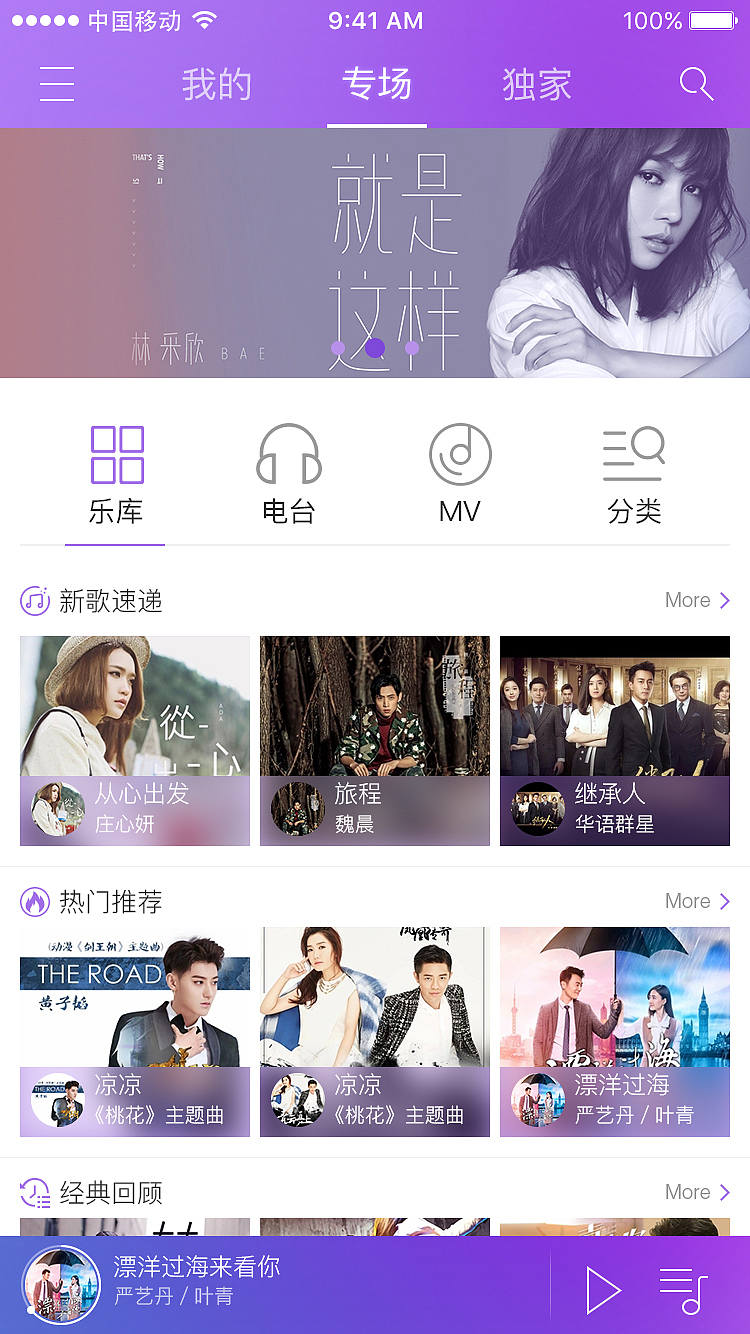Open the search magnifier icon
The width and height of the screenshot is (750, 1334).
tap(696, 84)
